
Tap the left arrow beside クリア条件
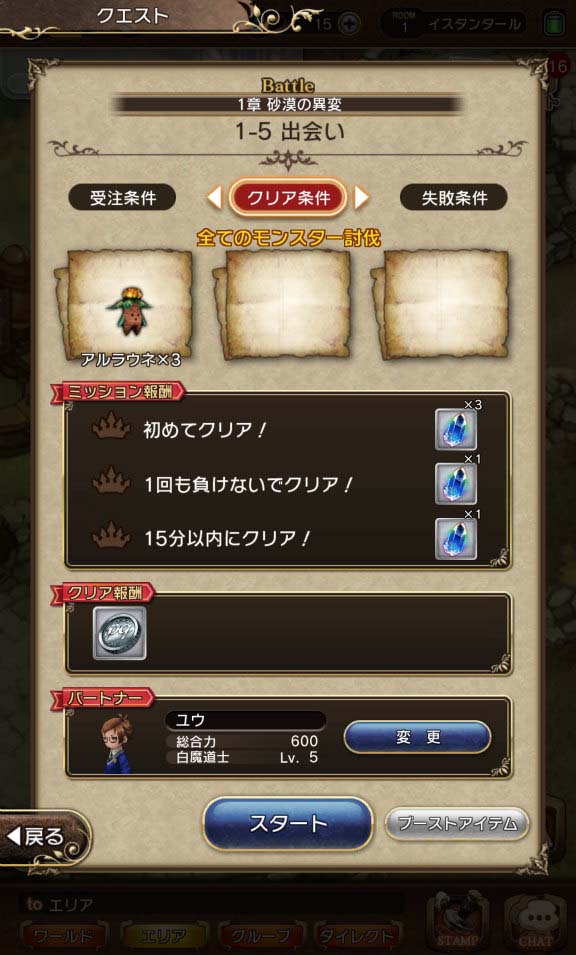pyautogui.click(x=214, y=197)
